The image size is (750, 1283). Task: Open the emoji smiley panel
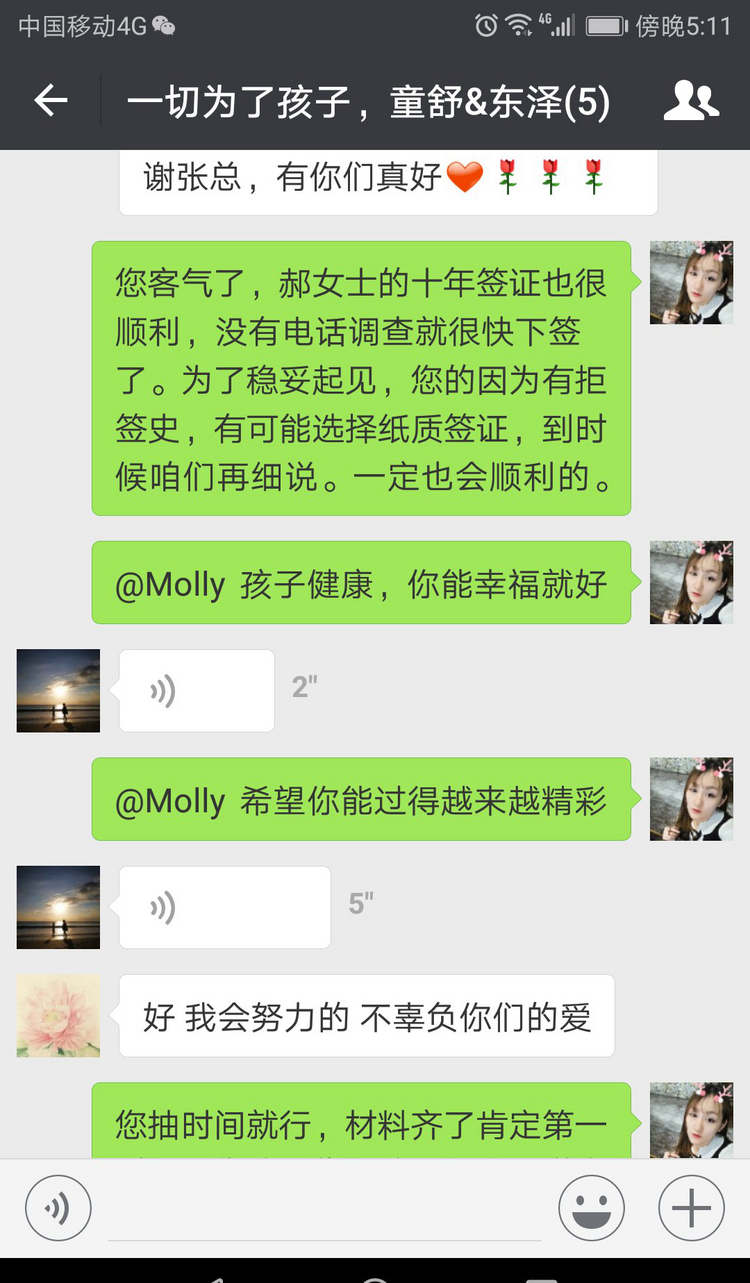point(591,1208)
